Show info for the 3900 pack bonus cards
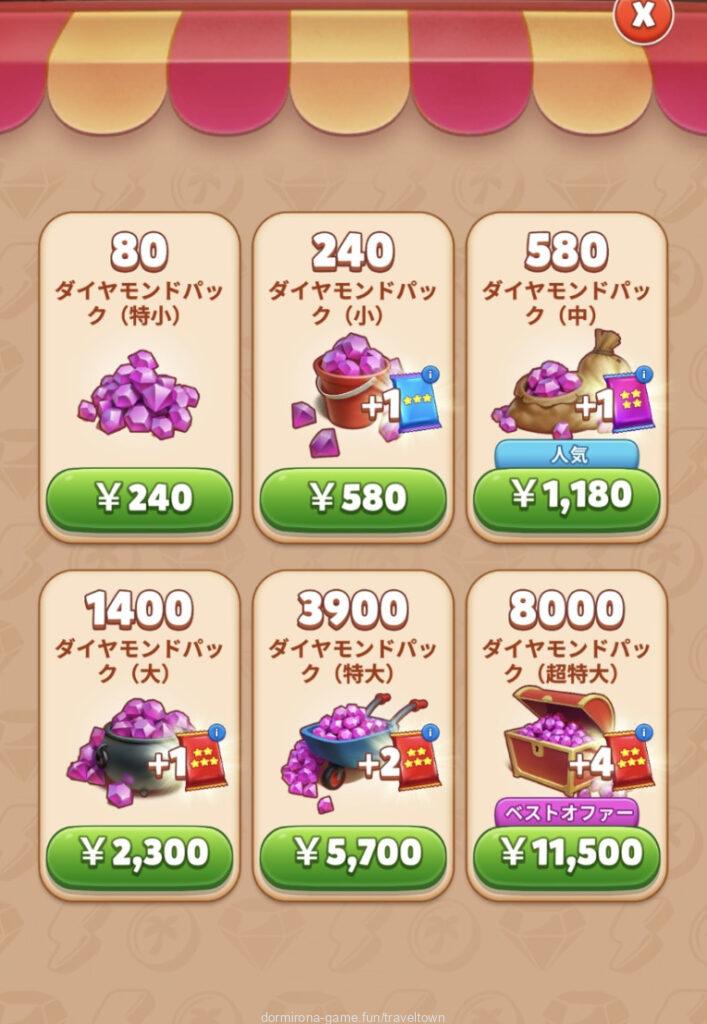This screenshot has height=1024, width=707. [x=430, y=733]
